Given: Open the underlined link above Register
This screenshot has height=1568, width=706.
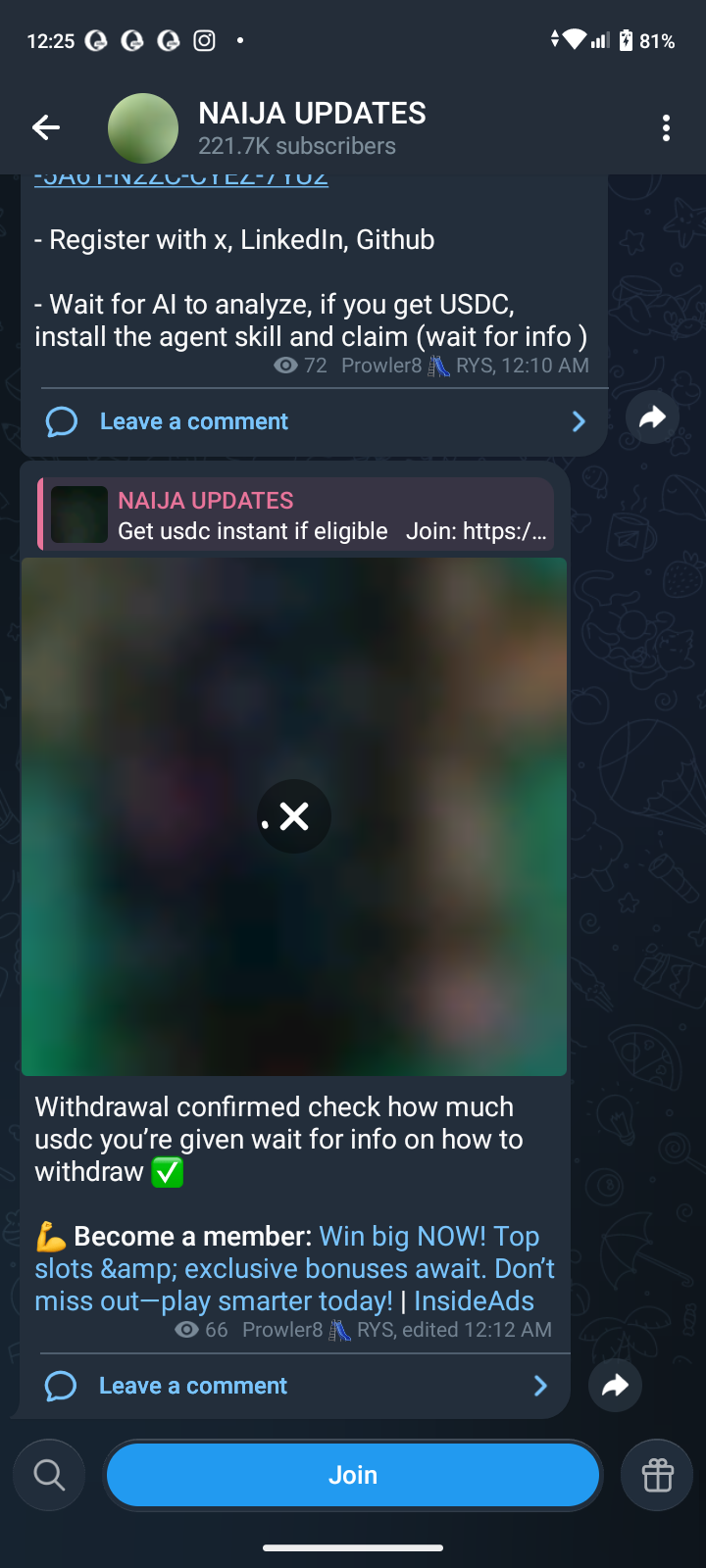Looking at the screenshot, I should click(x=181, y=179).
